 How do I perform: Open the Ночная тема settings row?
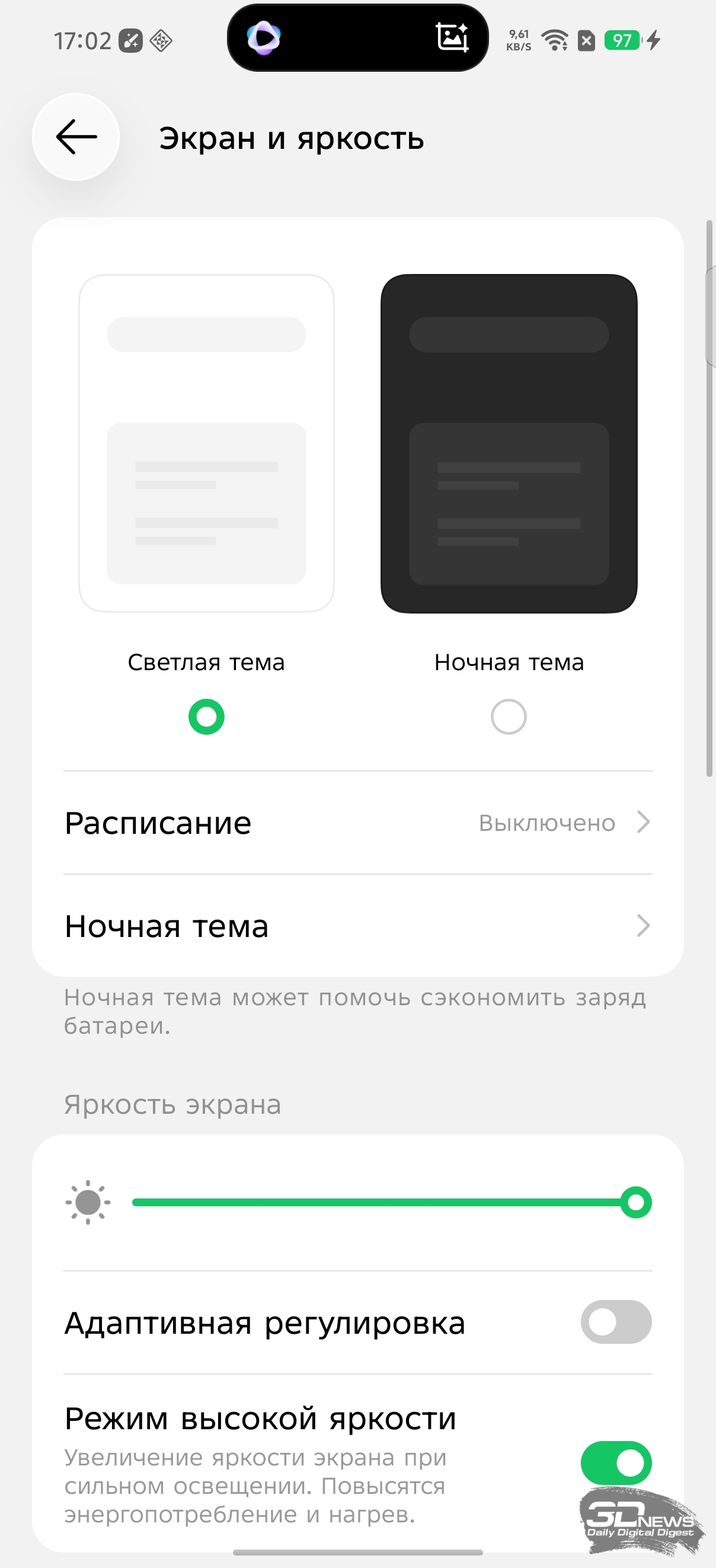point(357,926)
